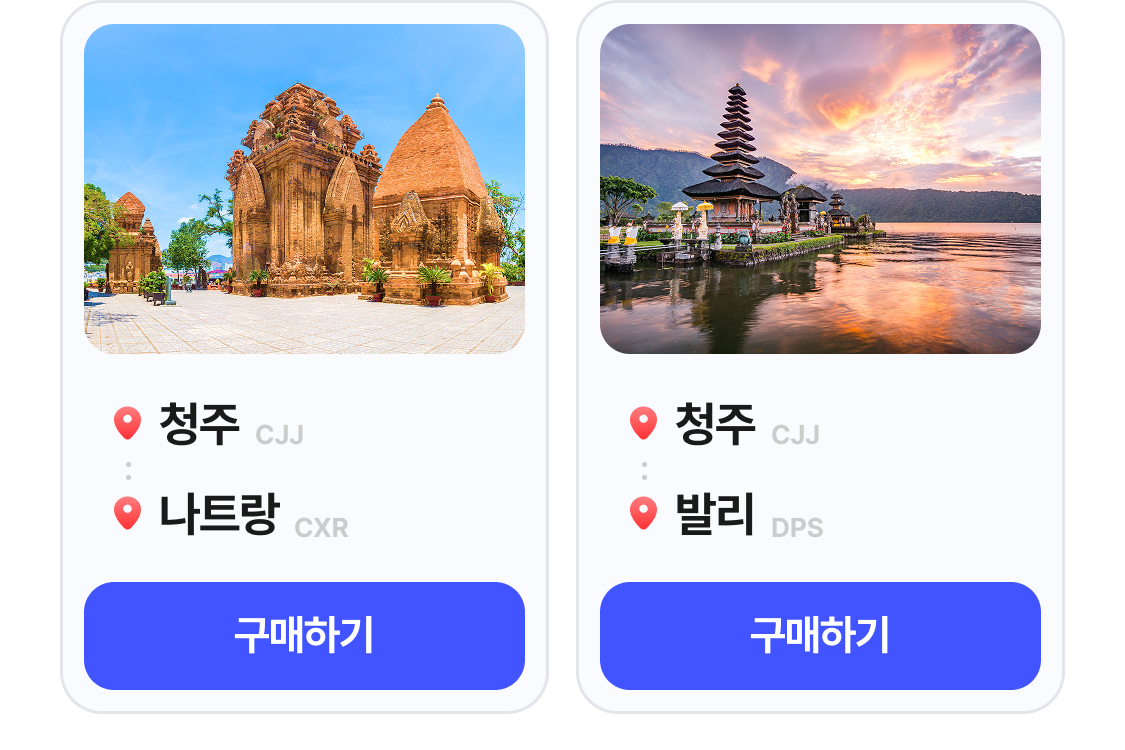The image size is (1125, 750).
Task: Tap 구매하기 for the 청주–발리 route
Action: coord(820,635)
